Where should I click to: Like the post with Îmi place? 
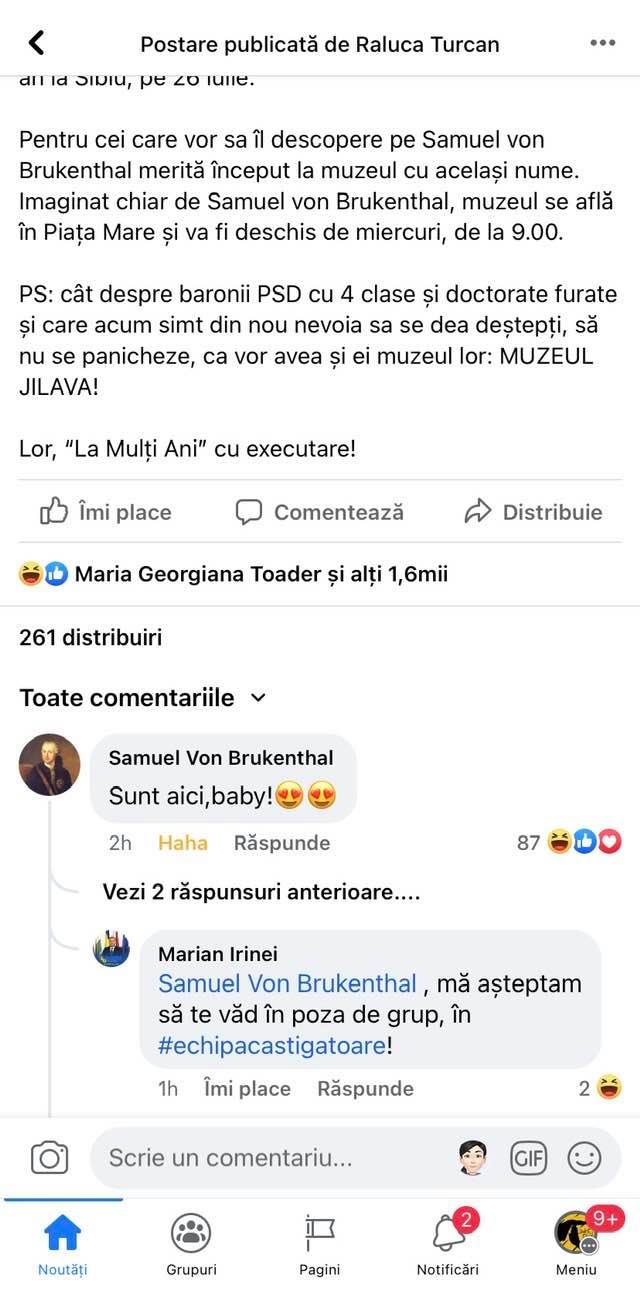[x=106, y=512]
